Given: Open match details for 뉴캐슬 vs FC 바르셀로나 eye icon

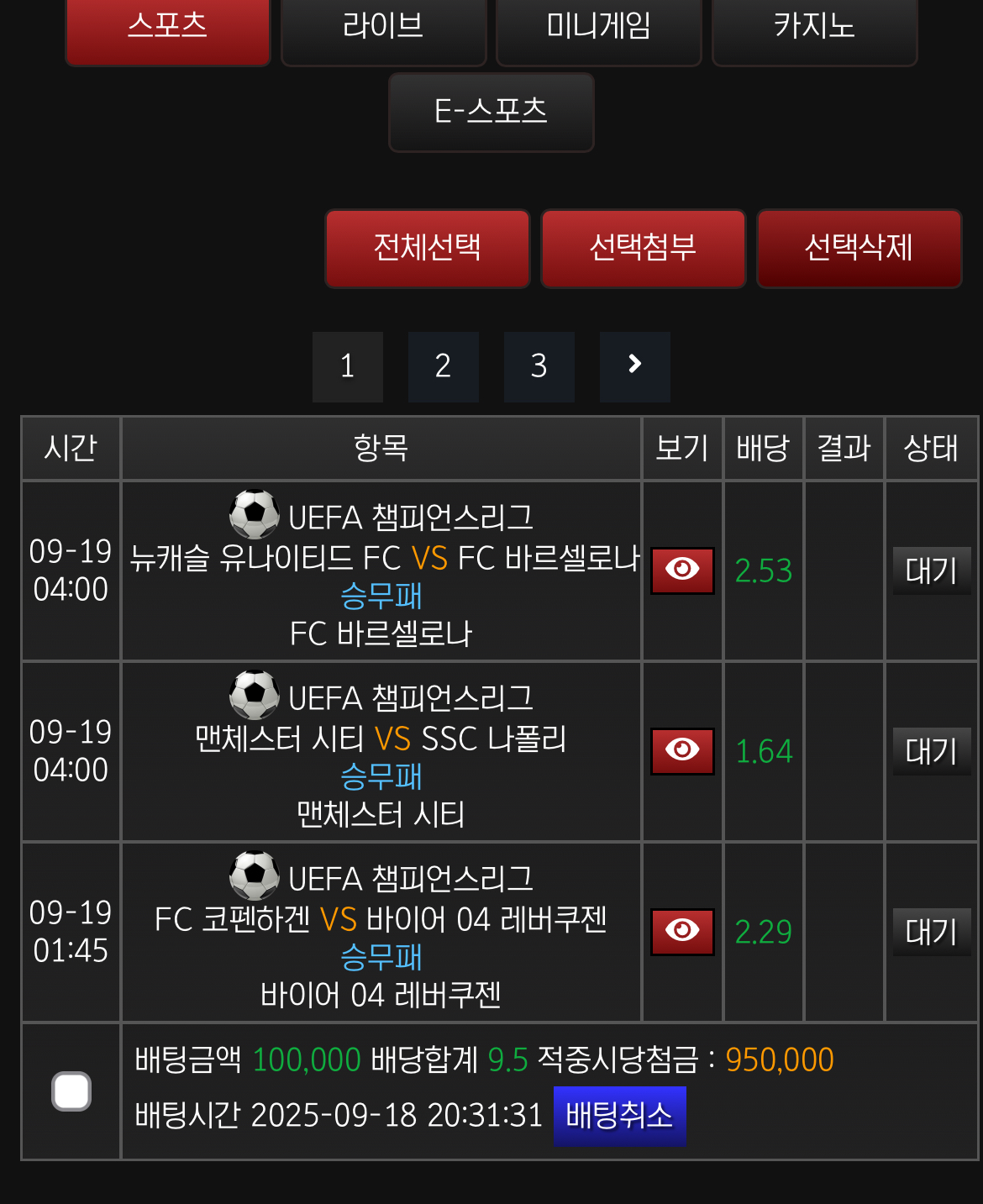Looking at the screenshot, I should coord(681,570).
